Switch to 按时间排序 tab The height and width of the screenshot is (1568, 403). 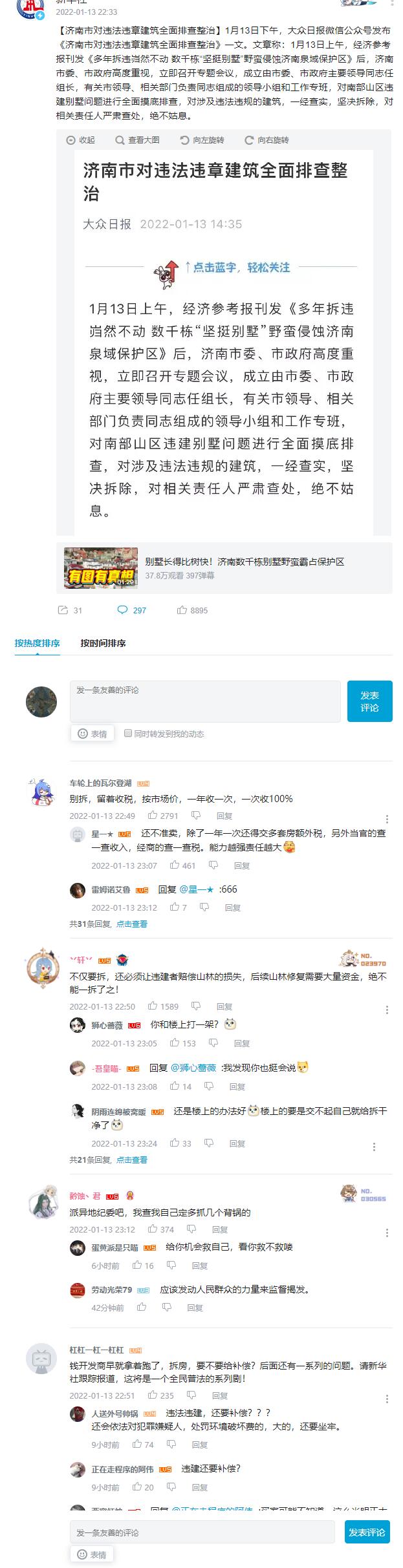103,643
